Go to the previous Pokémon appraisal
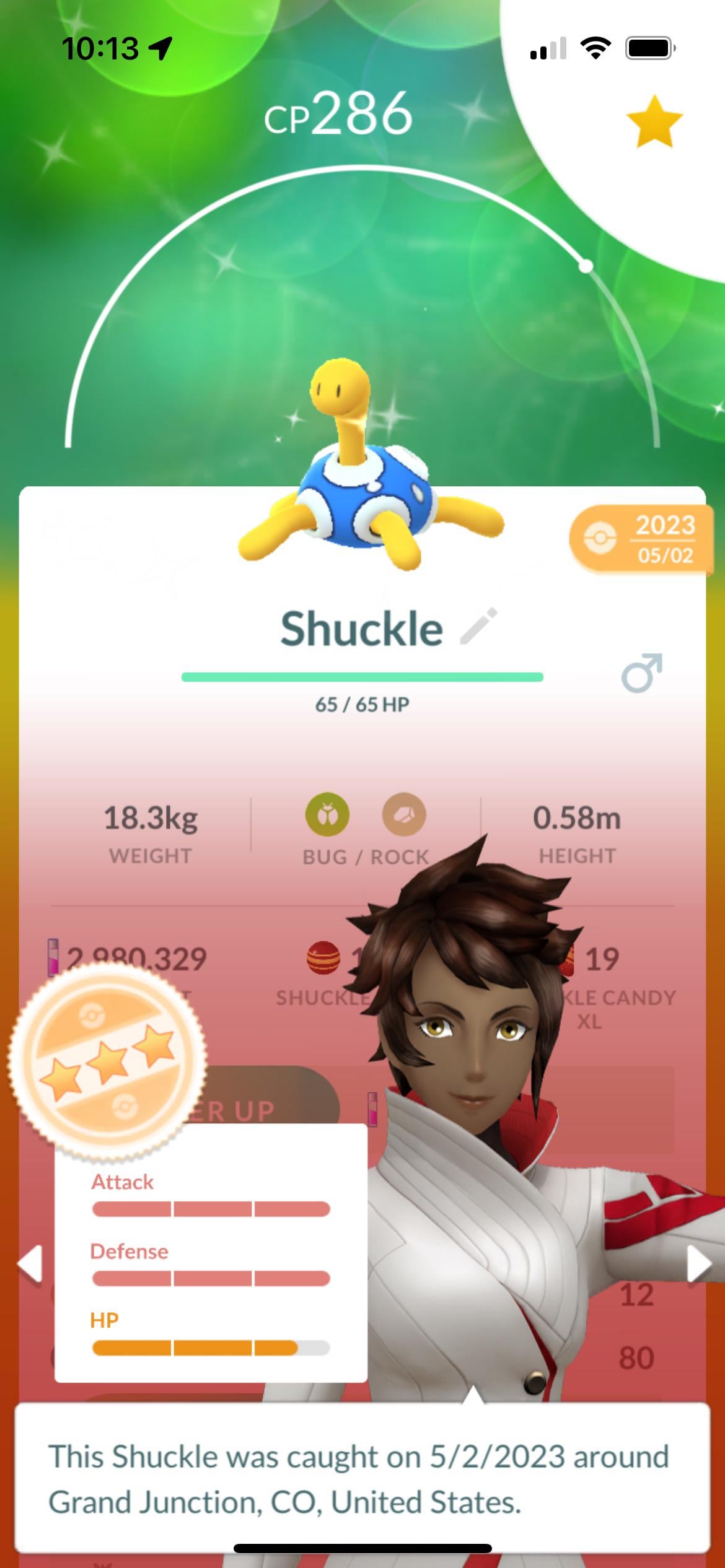This screenshot has width=725, height=1568. point(30,1263)
